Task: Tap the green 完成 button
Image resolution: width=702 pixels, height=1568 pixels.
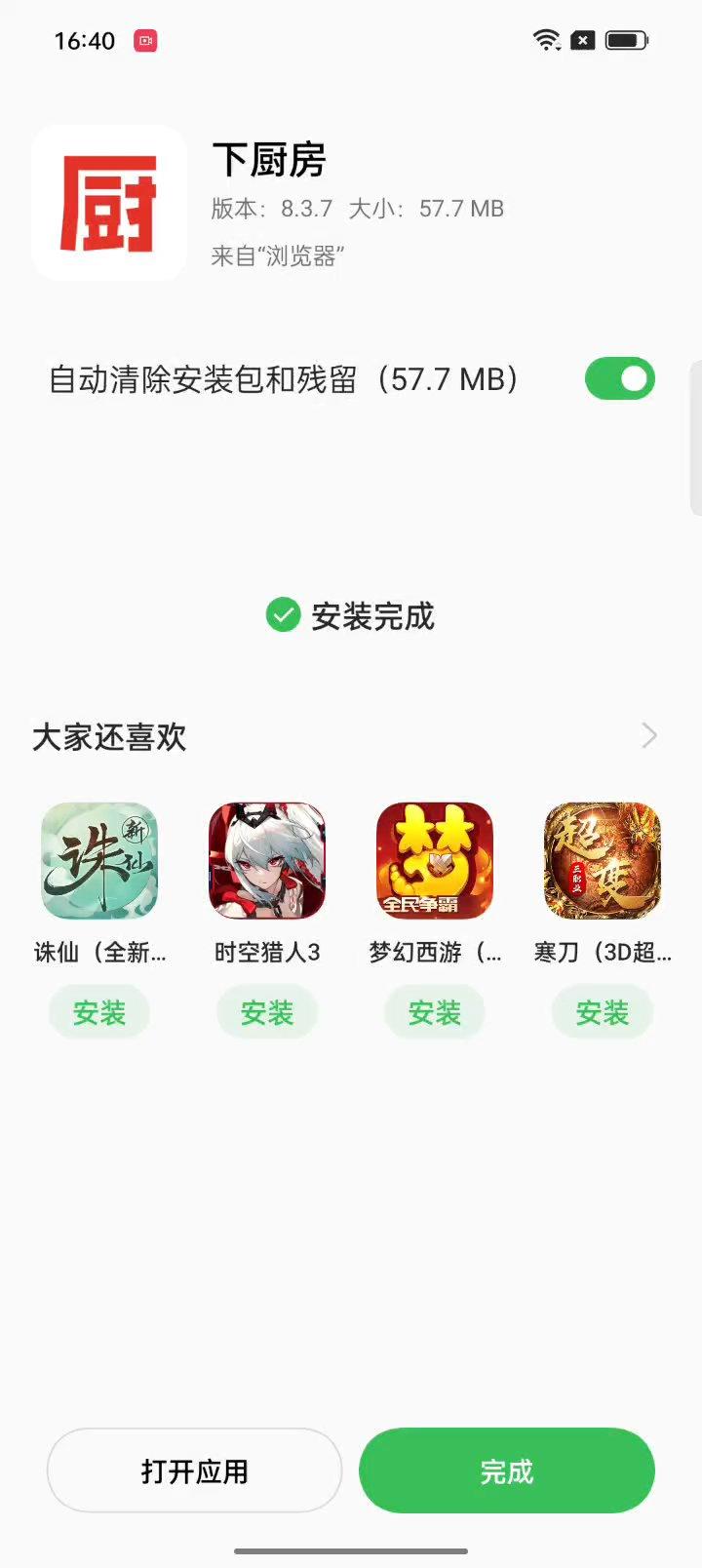Action: [507, 1470]
